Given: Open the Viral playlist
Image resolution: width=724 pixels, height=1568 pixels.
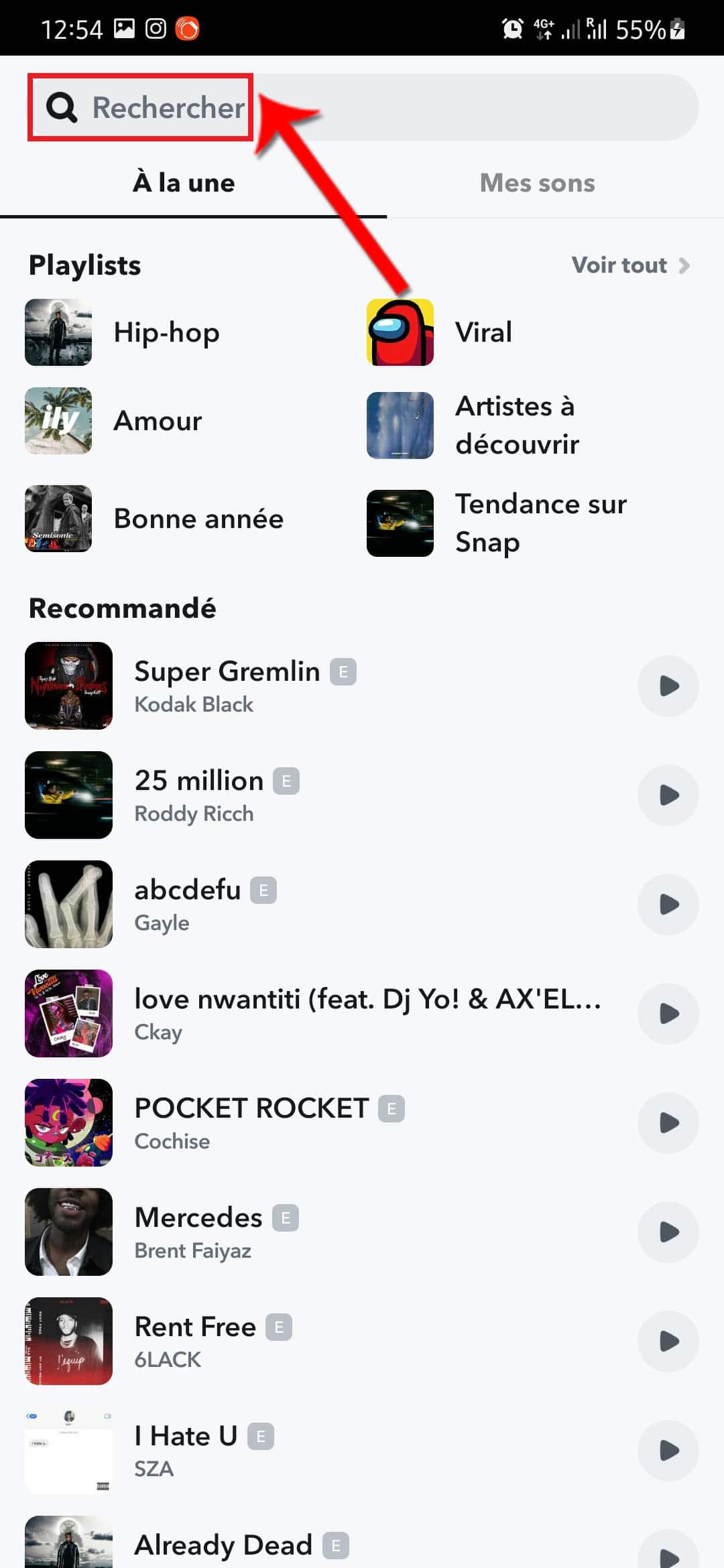Looking at the screenshot, I should click(483, 332).
